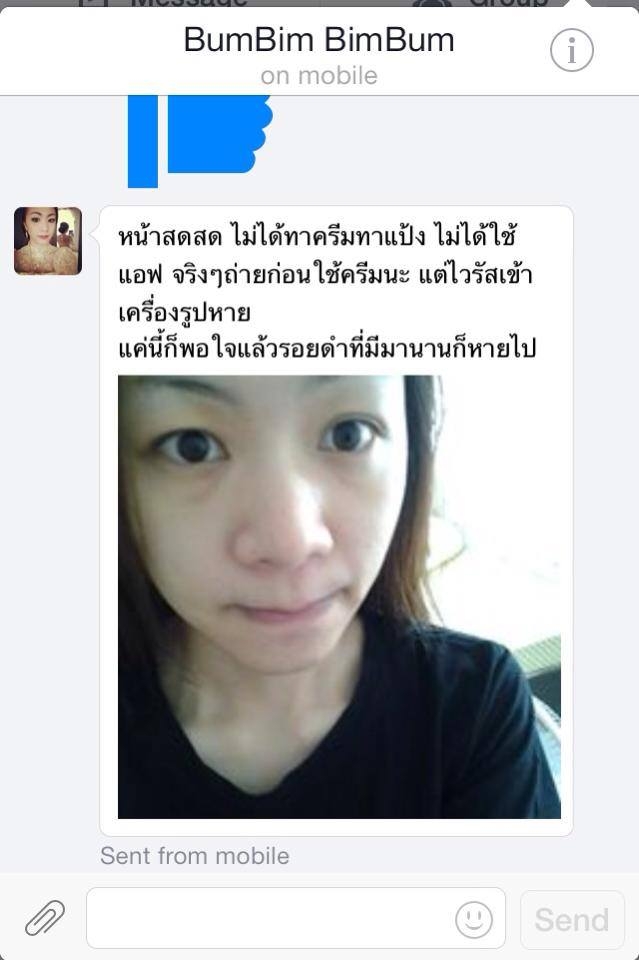Open conversation info for BumBim BimBum
Screen dimensions: 639x960
(572, 51)
